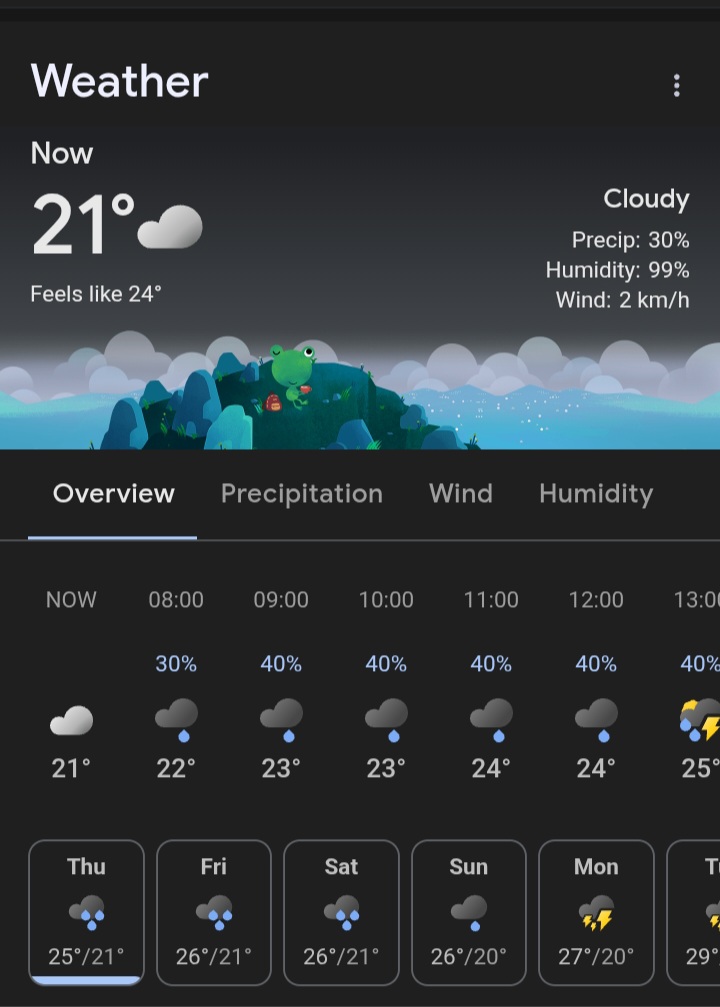This screenshot has height=1007, width=720.
Task: Switch to the Precipitation tab
Action: [x=301, y=494]
